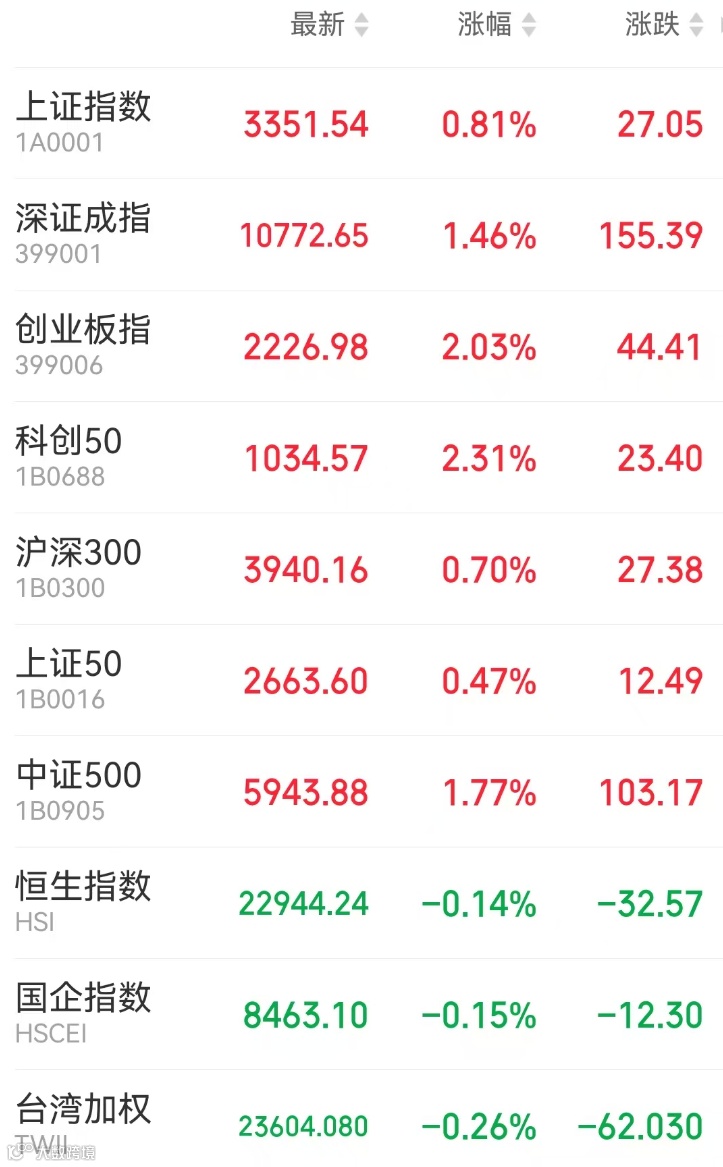723x1167 pixels.
Task: Open 科创50 index row
Action: tap(361, 457)
